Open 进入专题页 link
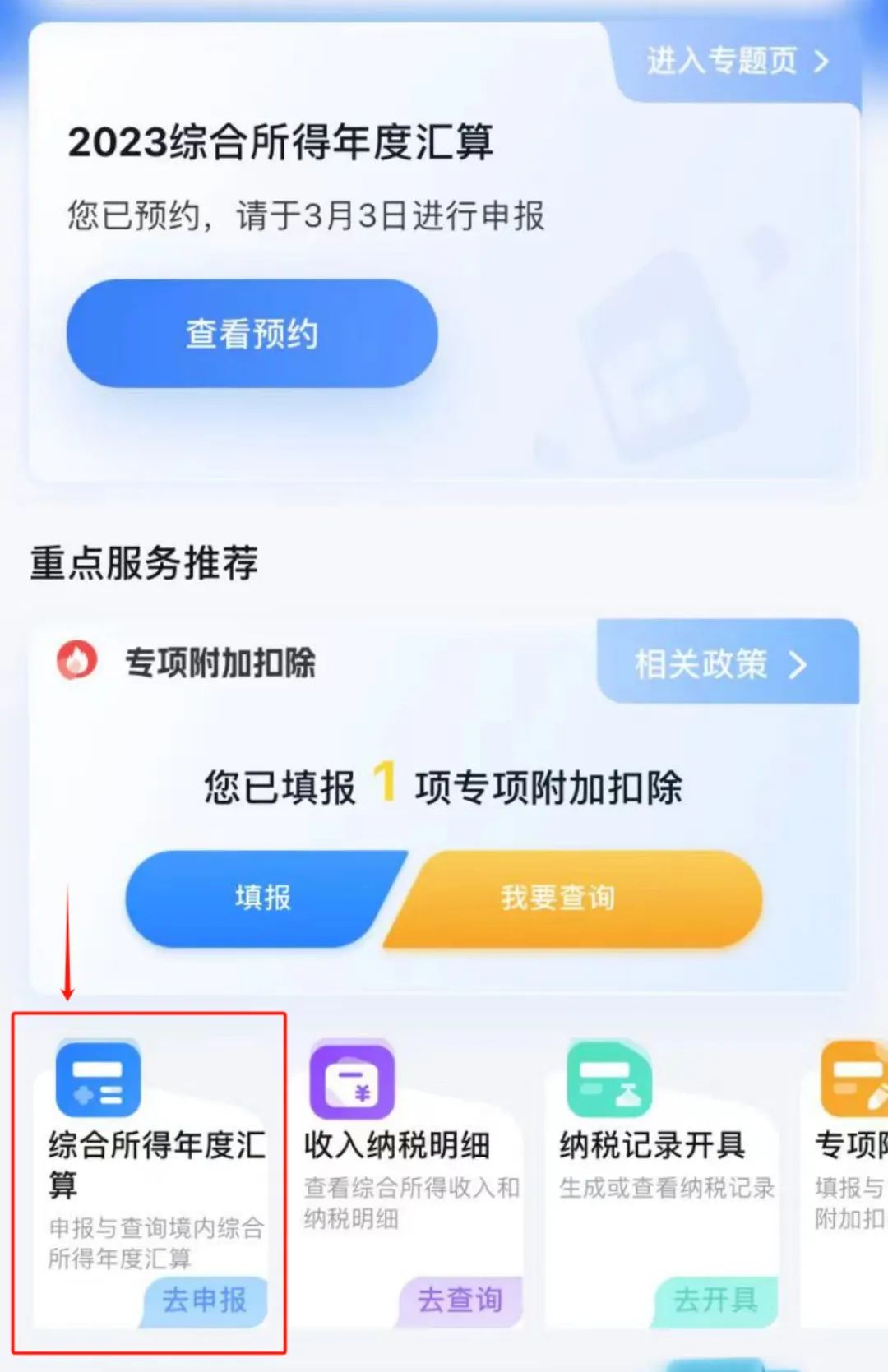The width and height of the screenshot is (888, 1372). [x=736, y=62]
